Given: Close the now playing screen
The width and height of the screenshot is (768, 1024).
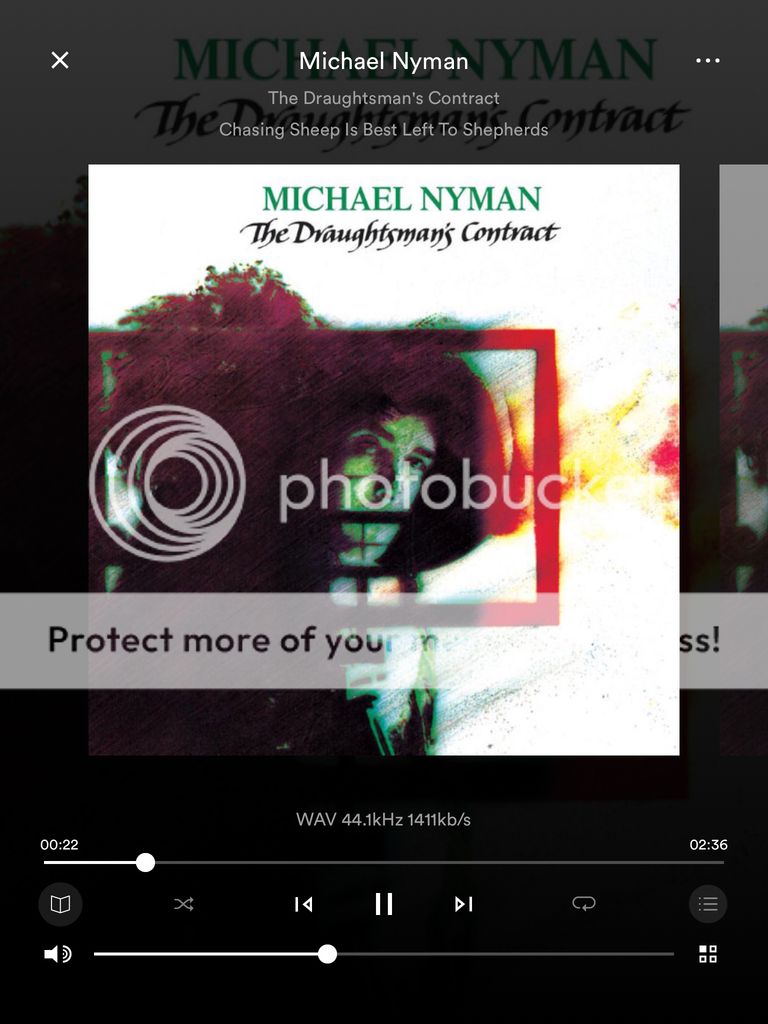Looking at the screenshot, I should (60, 60).
